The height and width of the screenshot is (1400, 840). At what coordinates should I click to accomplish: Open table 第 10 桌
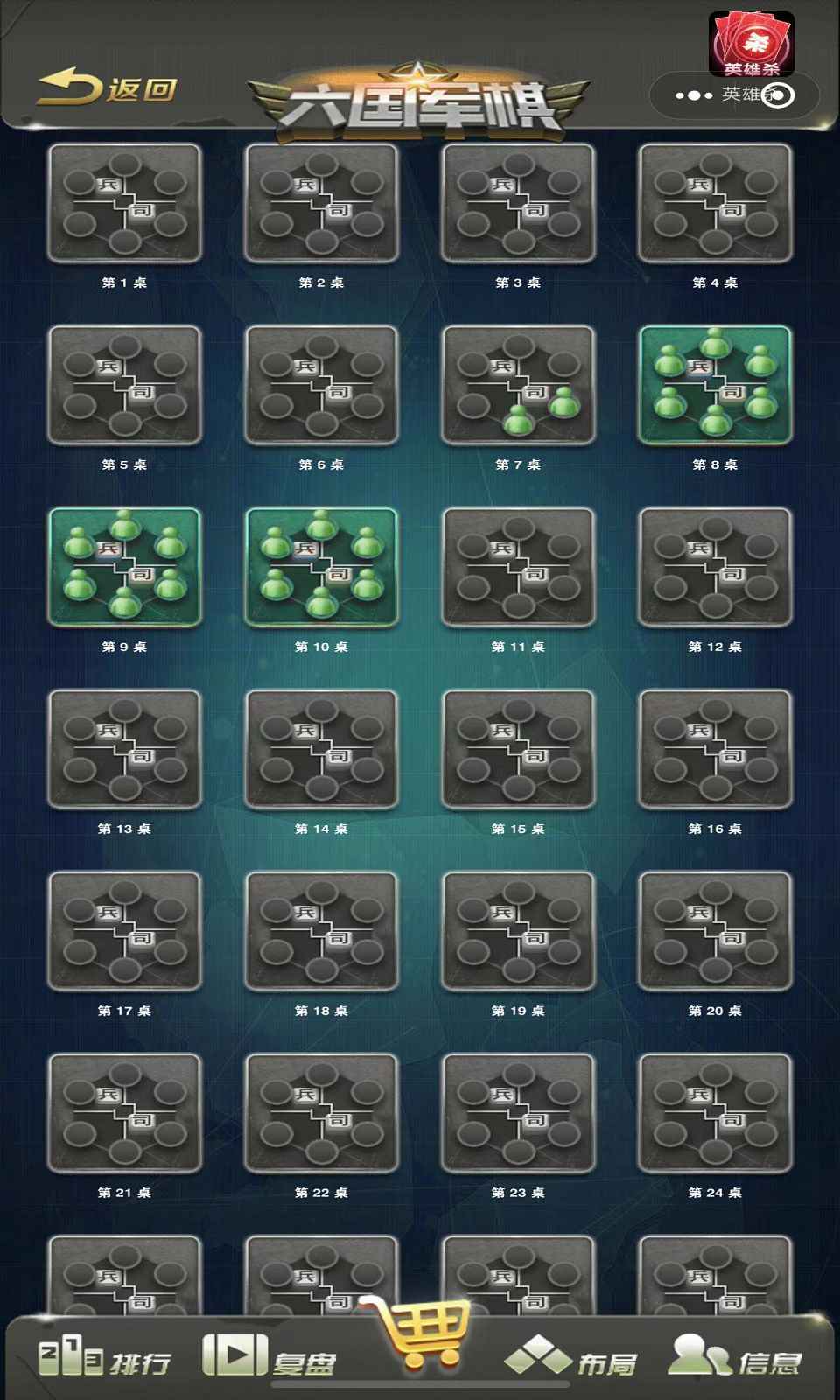pyautogui.click(x=321, y=569)
